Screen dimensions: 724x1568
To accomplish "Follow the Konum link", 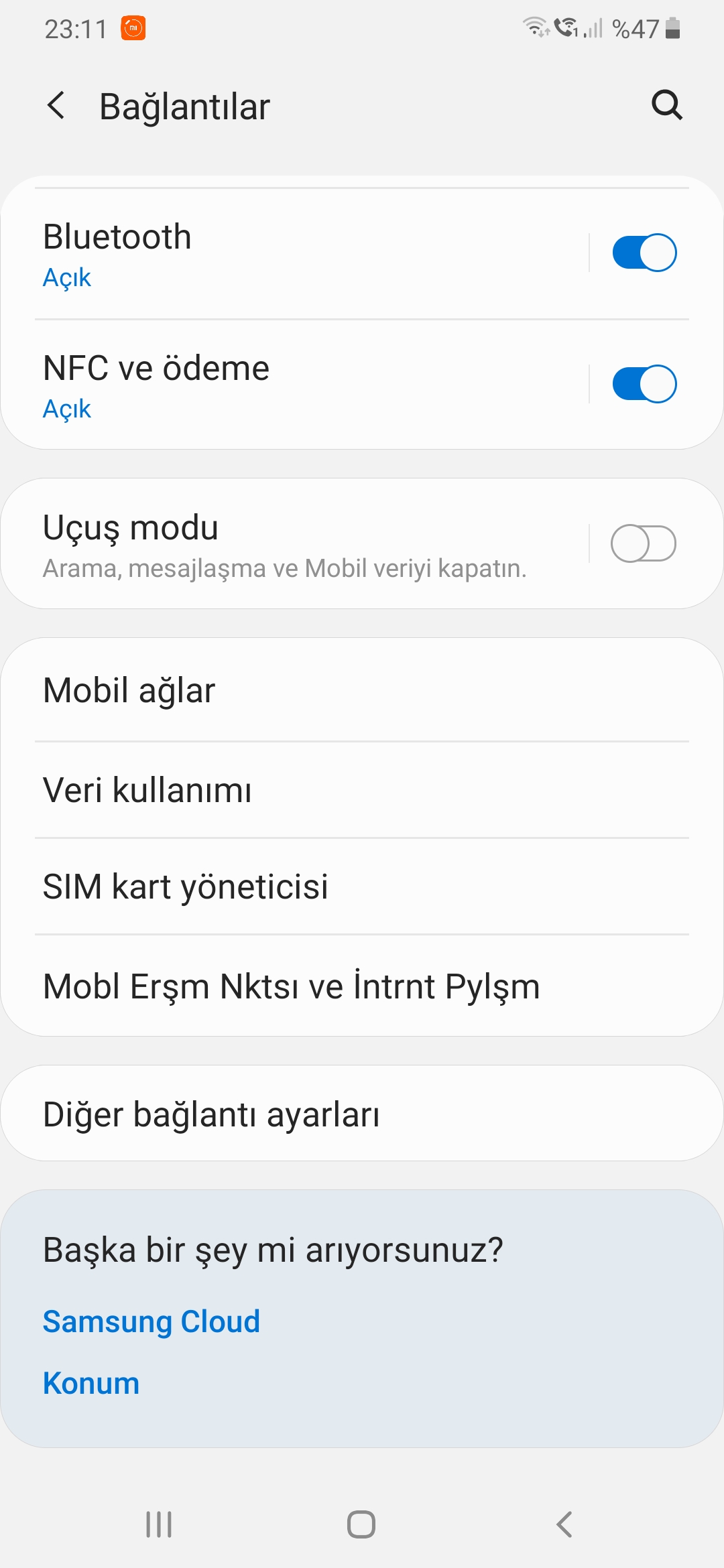I will click(x=91, y=1384).
